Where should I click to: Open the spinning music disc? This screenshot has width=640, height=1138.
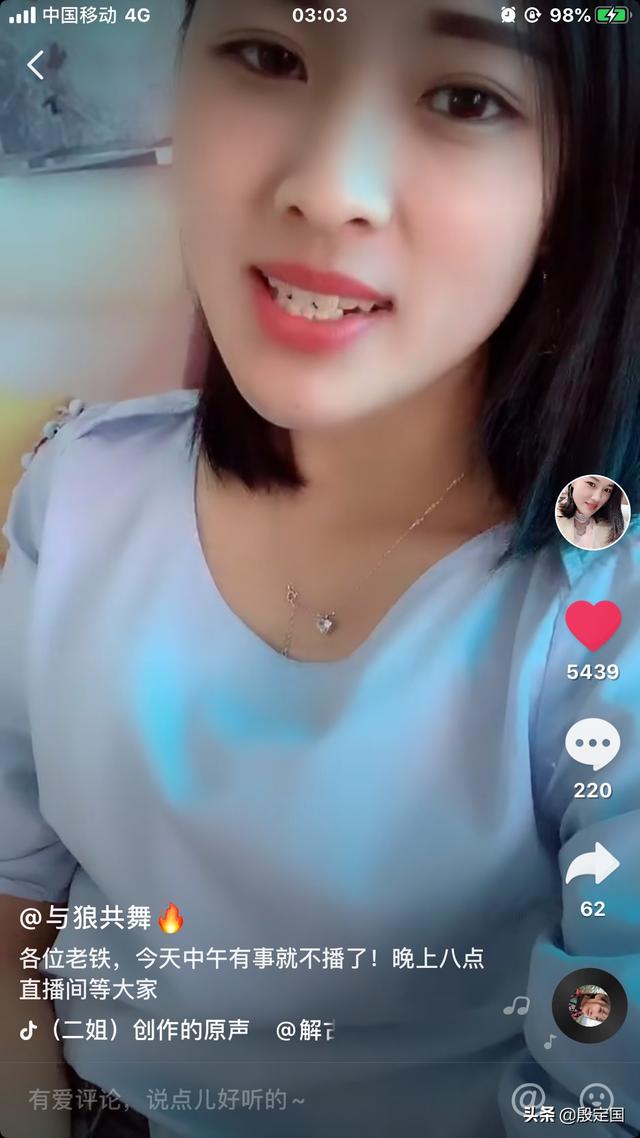point(589,1006)
